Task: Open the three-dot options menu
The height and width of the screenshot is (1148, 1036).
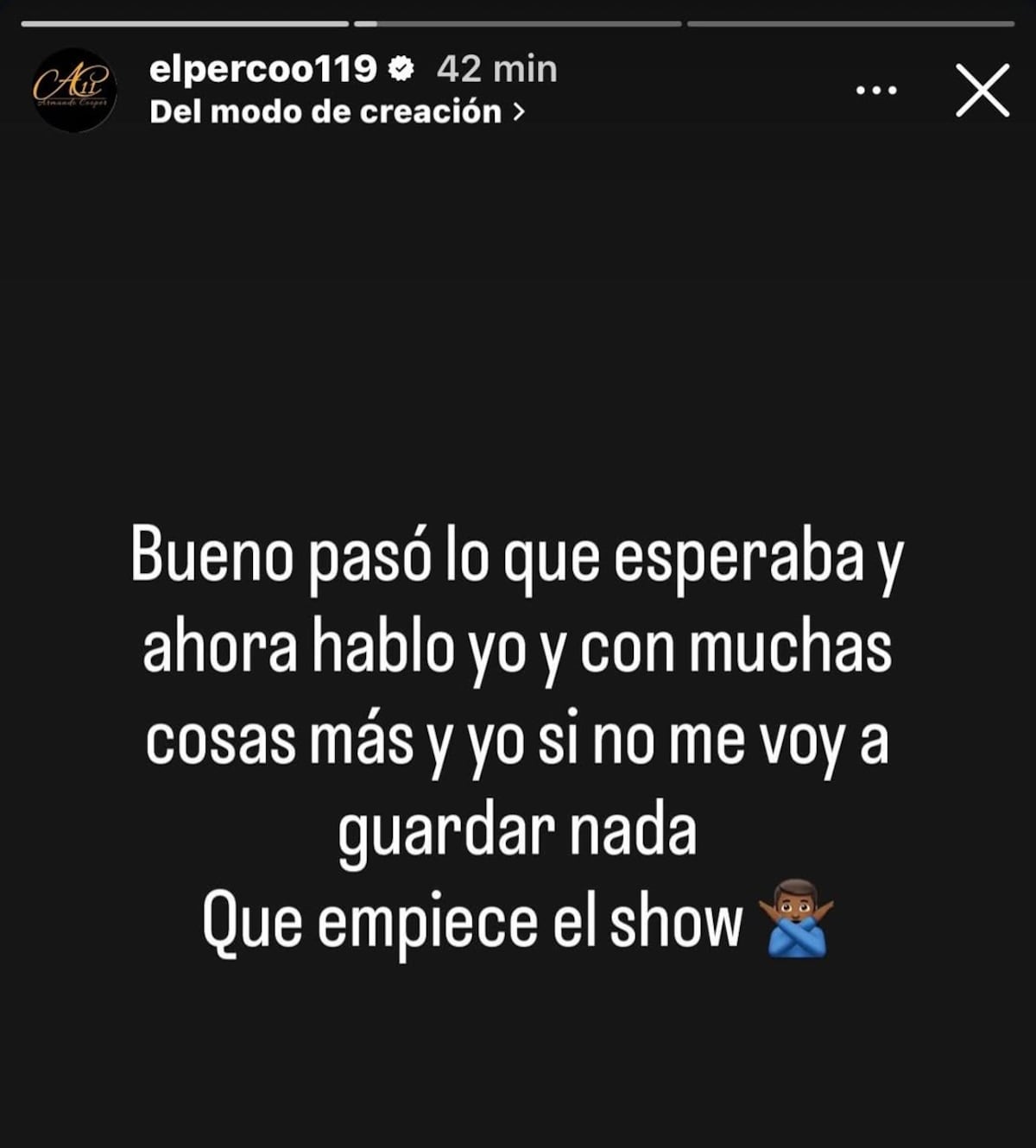Action: pyautogui.click(x=876, y=90)
